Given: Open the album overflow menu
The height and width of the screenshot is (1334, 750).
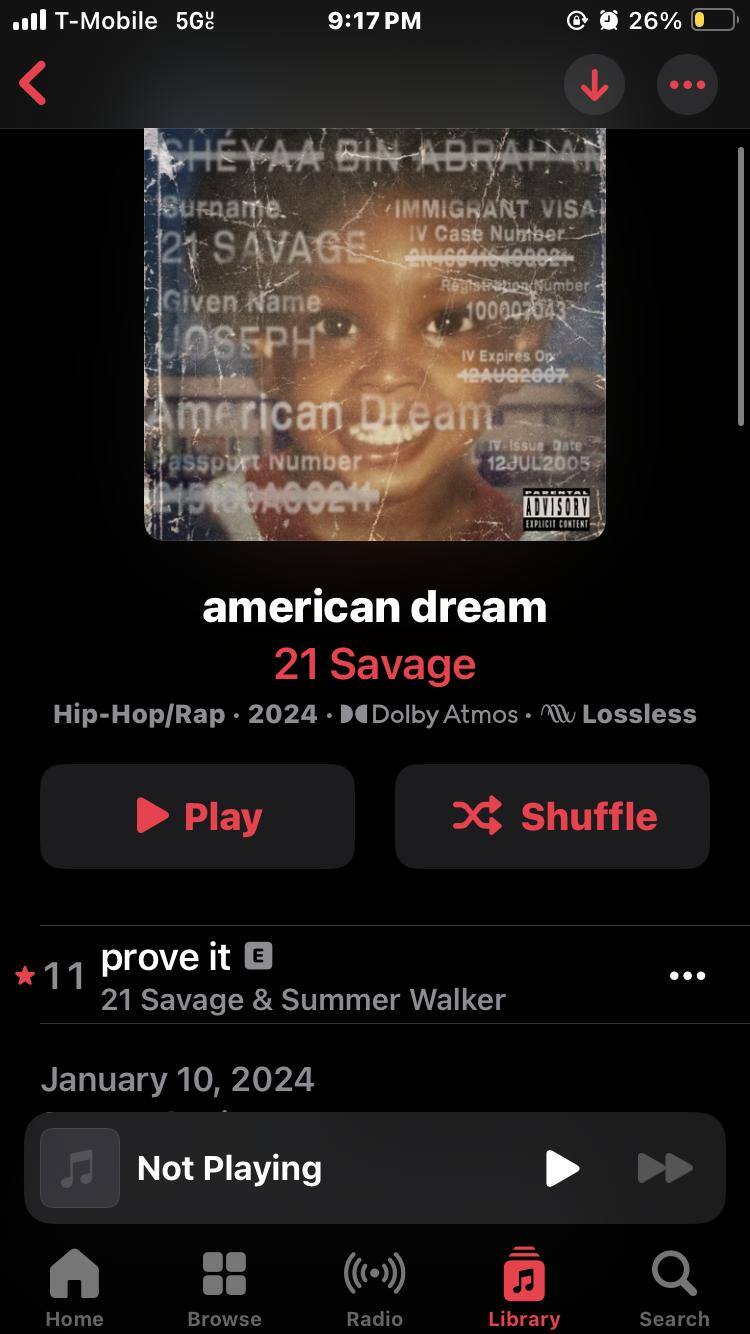Looking at the screenshot, I should pyautogui.click(x=687, y=85).
